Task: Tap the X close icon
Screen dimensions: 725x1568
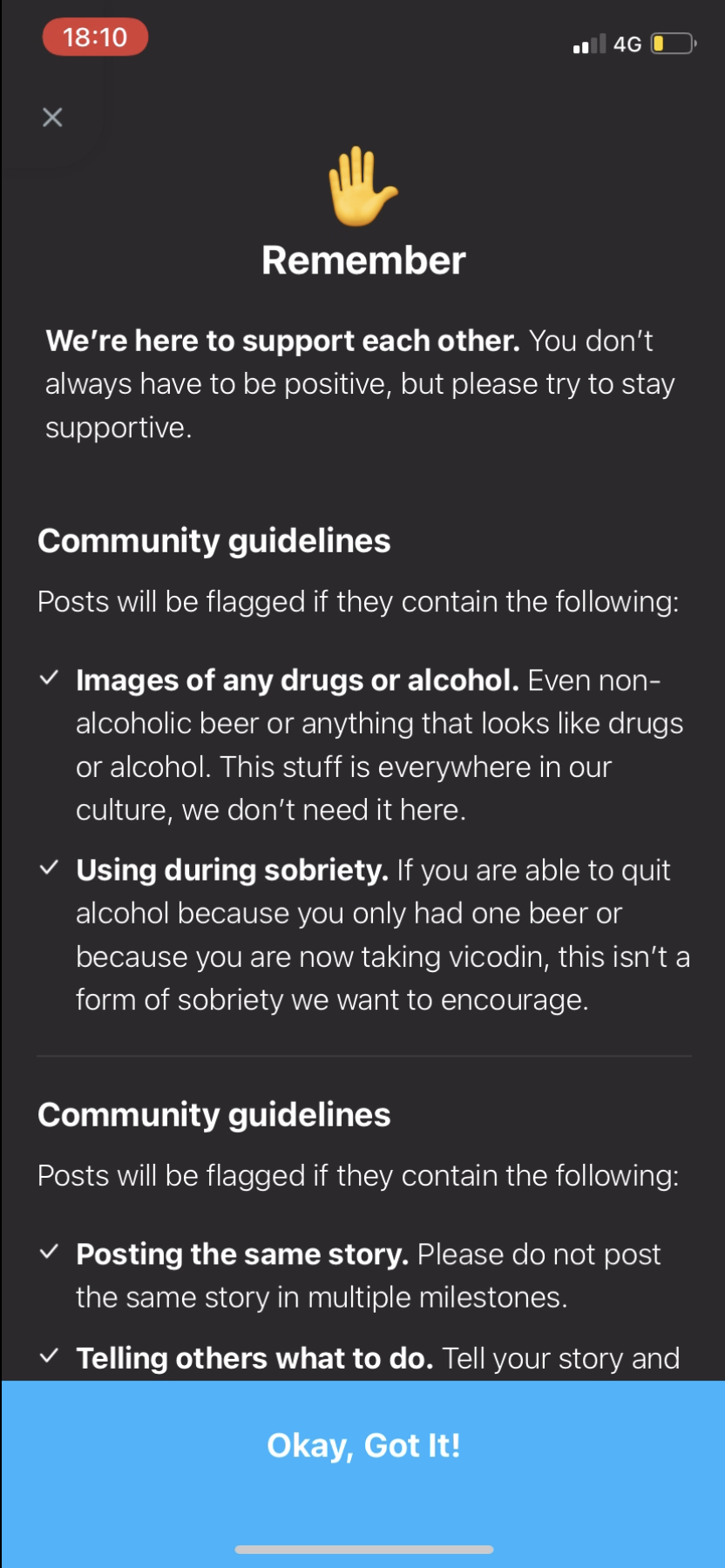Action: tap(52, 118)
